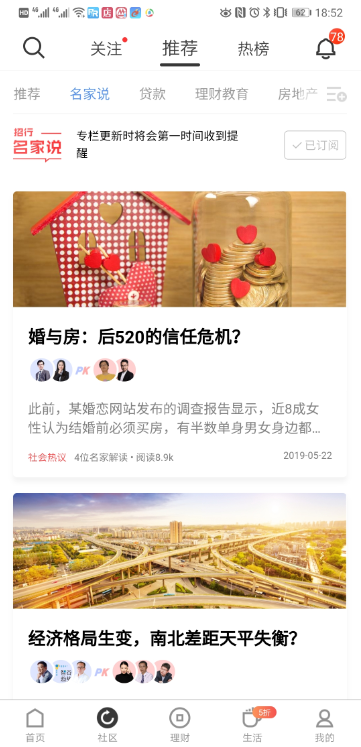Go to the 生活 bottom tab

[252, 725]
